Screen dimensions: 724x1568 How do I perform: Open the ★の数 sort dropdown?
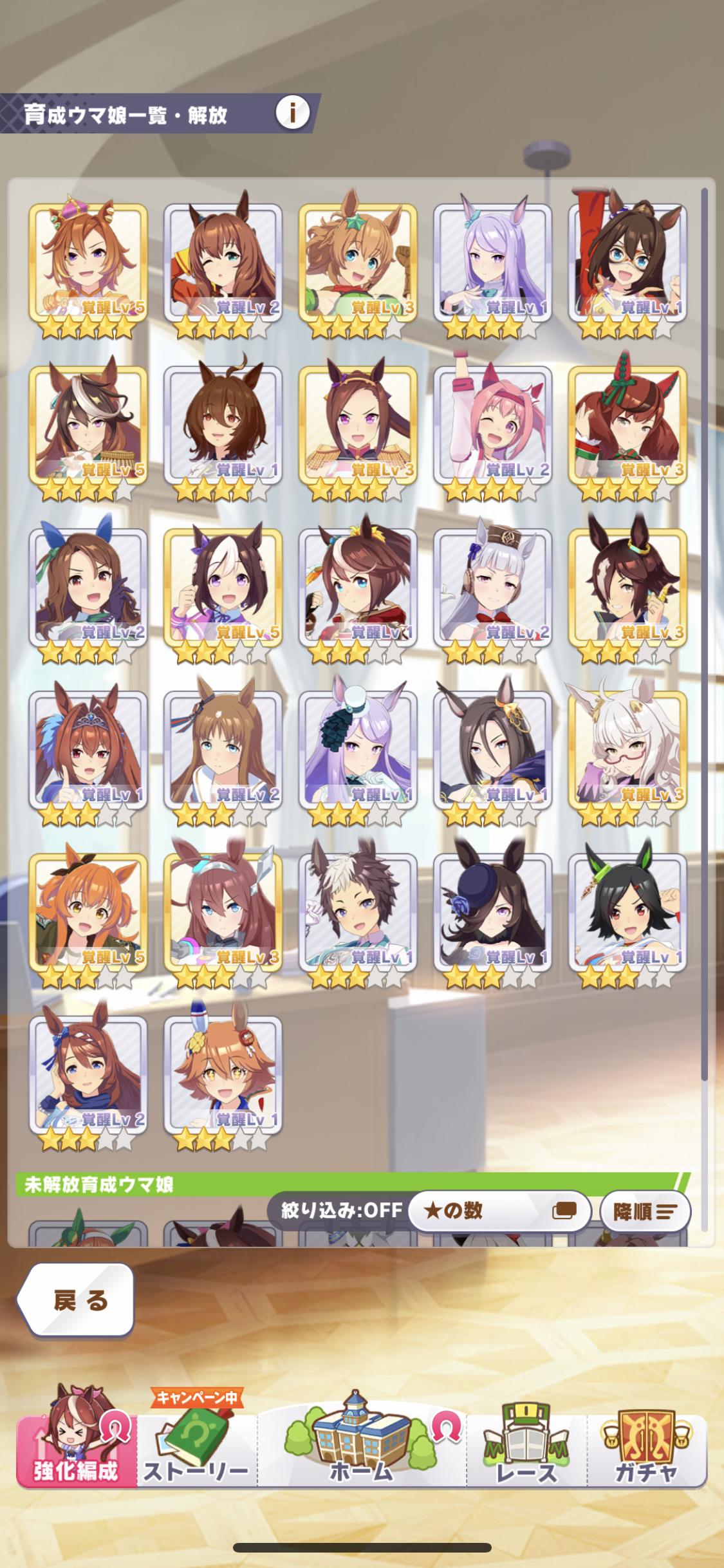point(499,1211)
